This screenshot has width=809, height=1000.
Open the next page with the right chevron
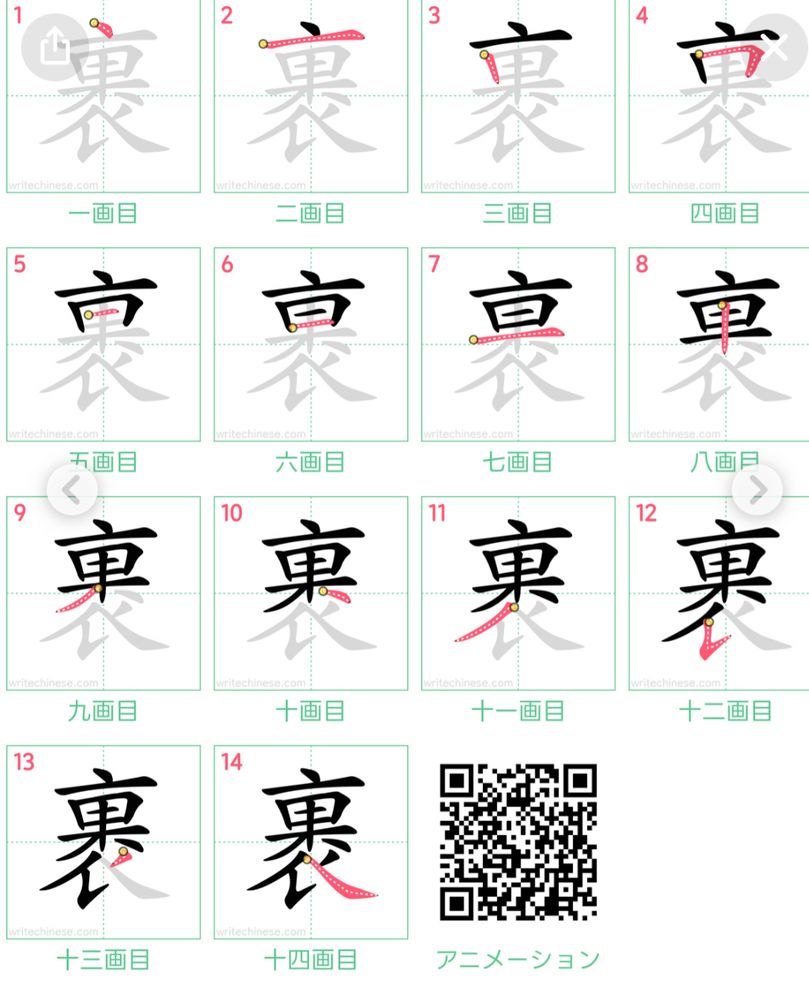[x=756, y=489]
